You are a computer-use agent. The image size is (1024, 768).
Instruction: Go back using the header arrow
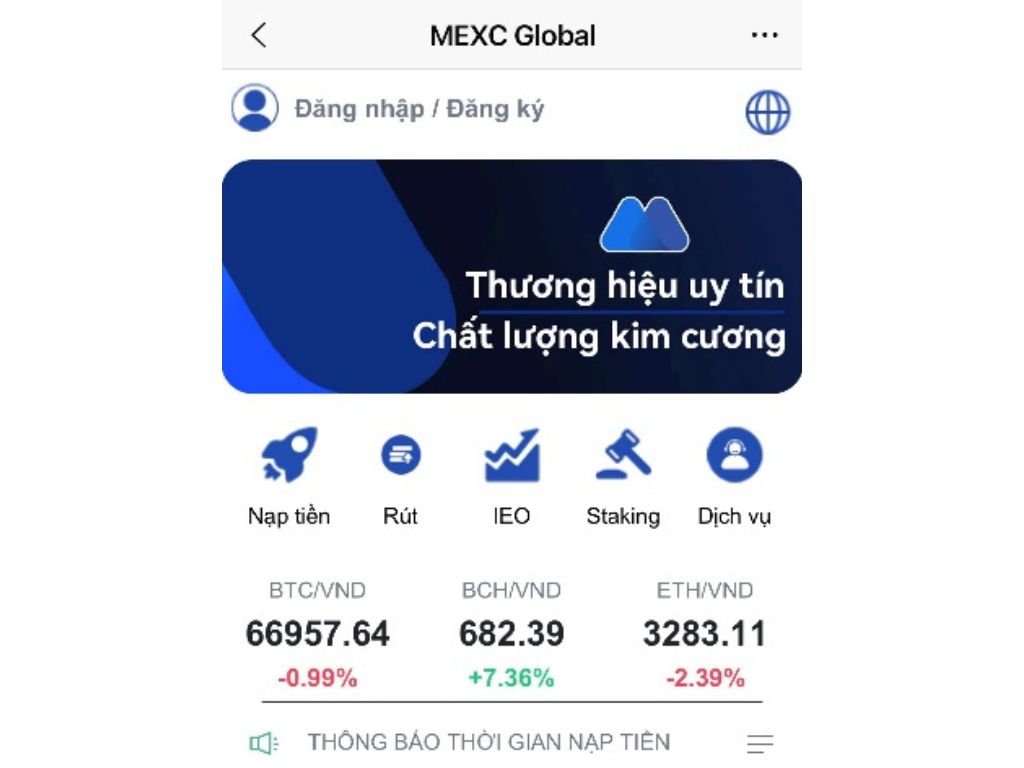point(258,36)
